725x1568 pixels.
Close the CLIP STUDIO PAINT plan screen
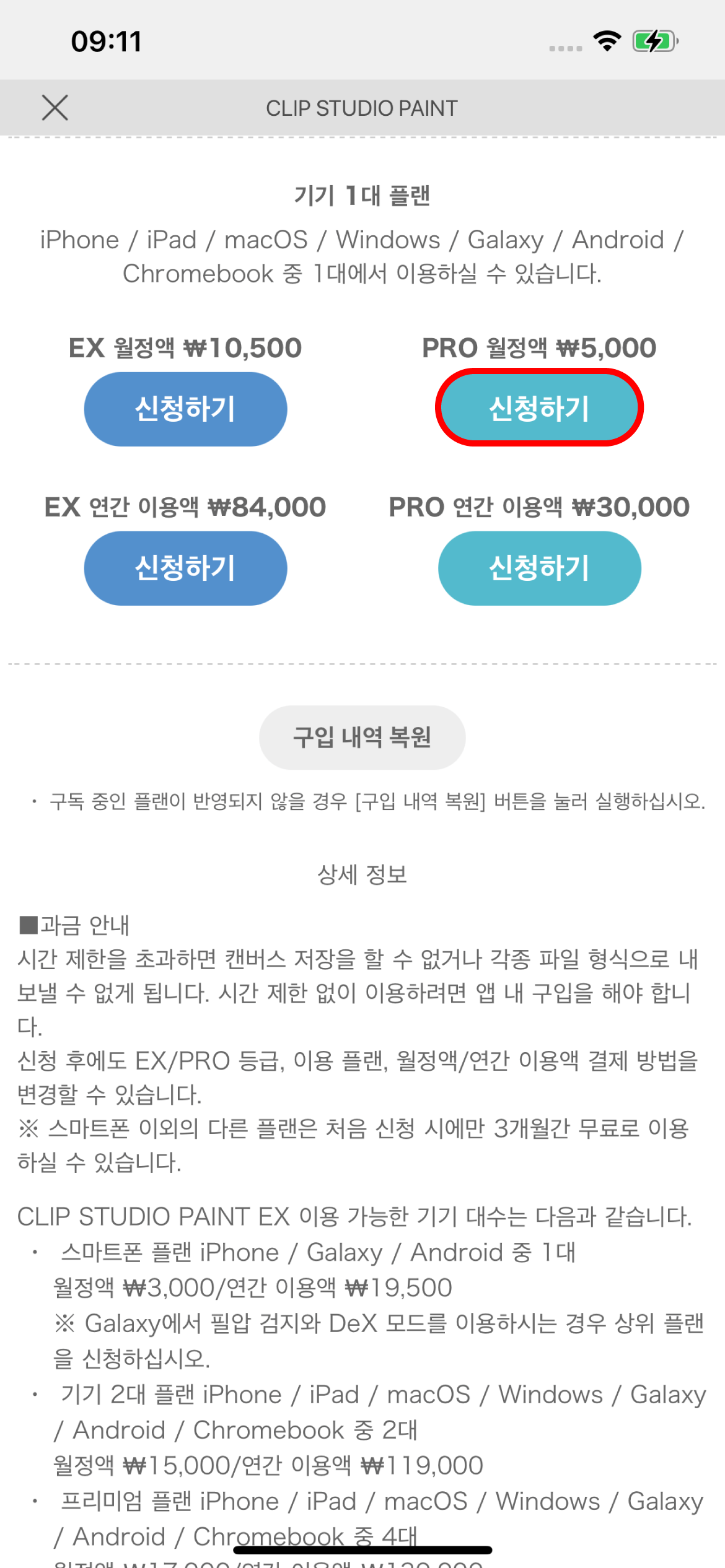click(x=55, y=108)
